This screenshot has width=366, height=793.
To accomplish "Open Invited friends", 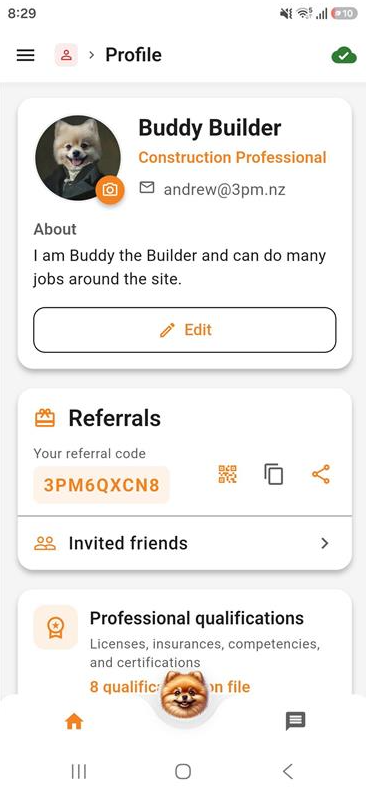I will [x=185, y=543].
